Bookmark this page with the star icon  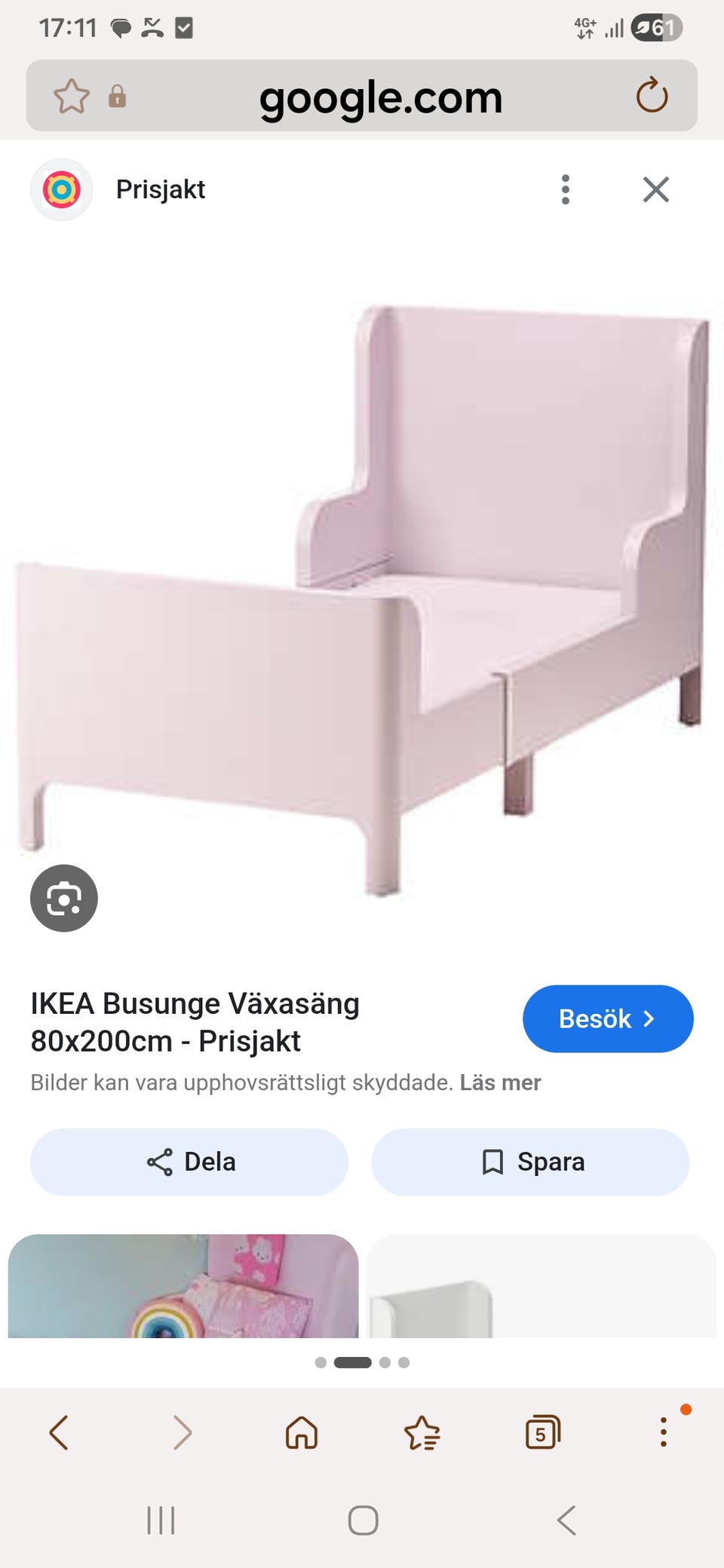(72, 96)
